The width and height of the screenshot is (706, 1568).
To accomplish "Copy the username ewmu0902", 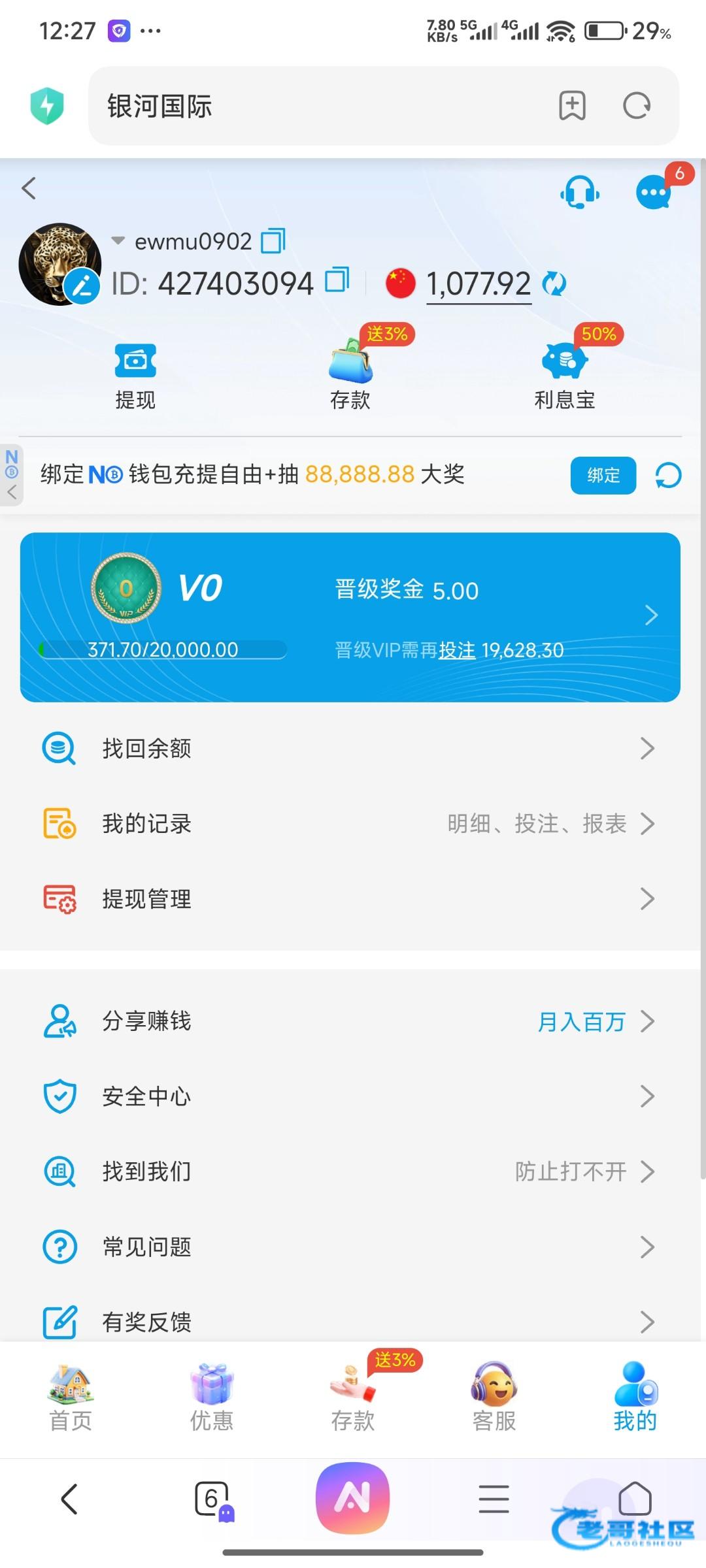I will click(273, 241).
